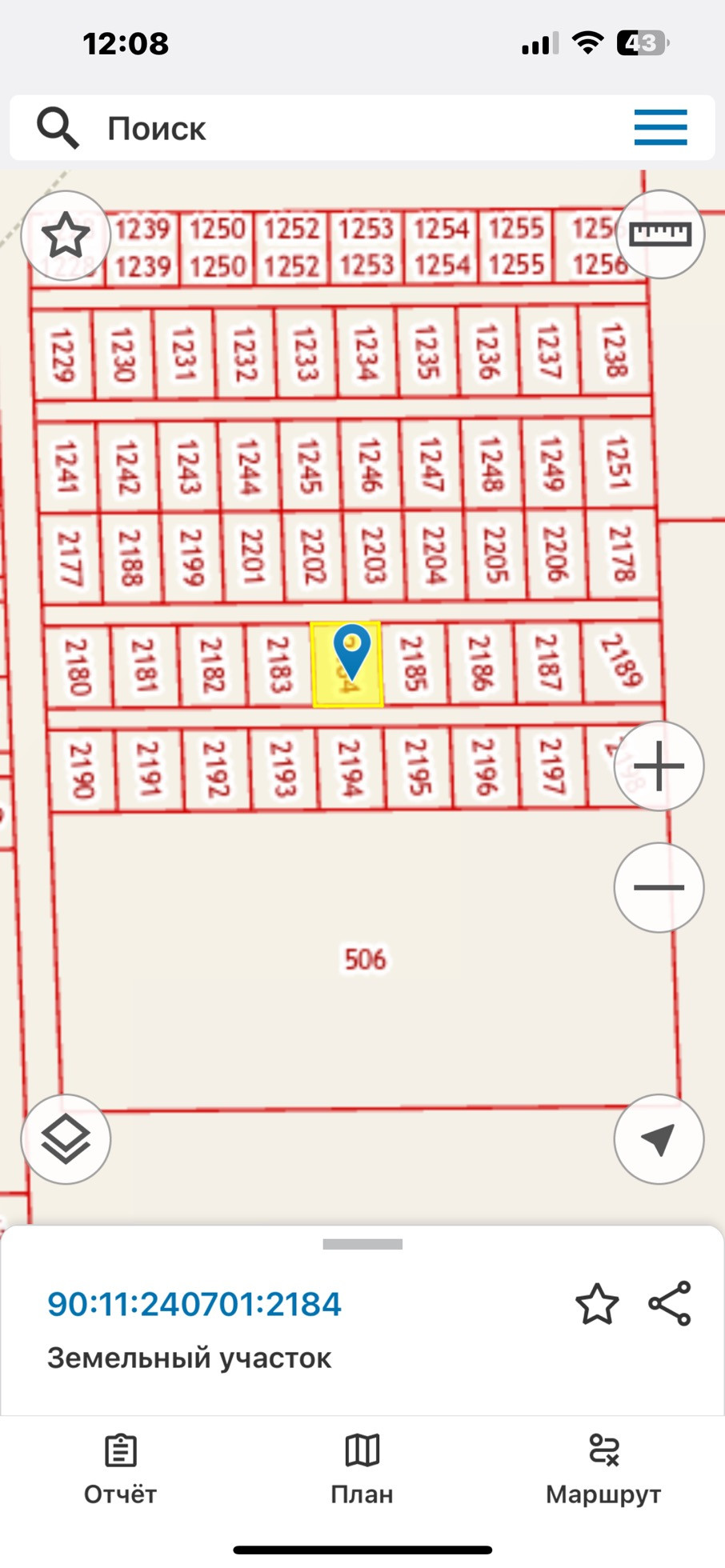Select parcel 2194 on the map
The image size is (725, 1568).
[349, 768]
